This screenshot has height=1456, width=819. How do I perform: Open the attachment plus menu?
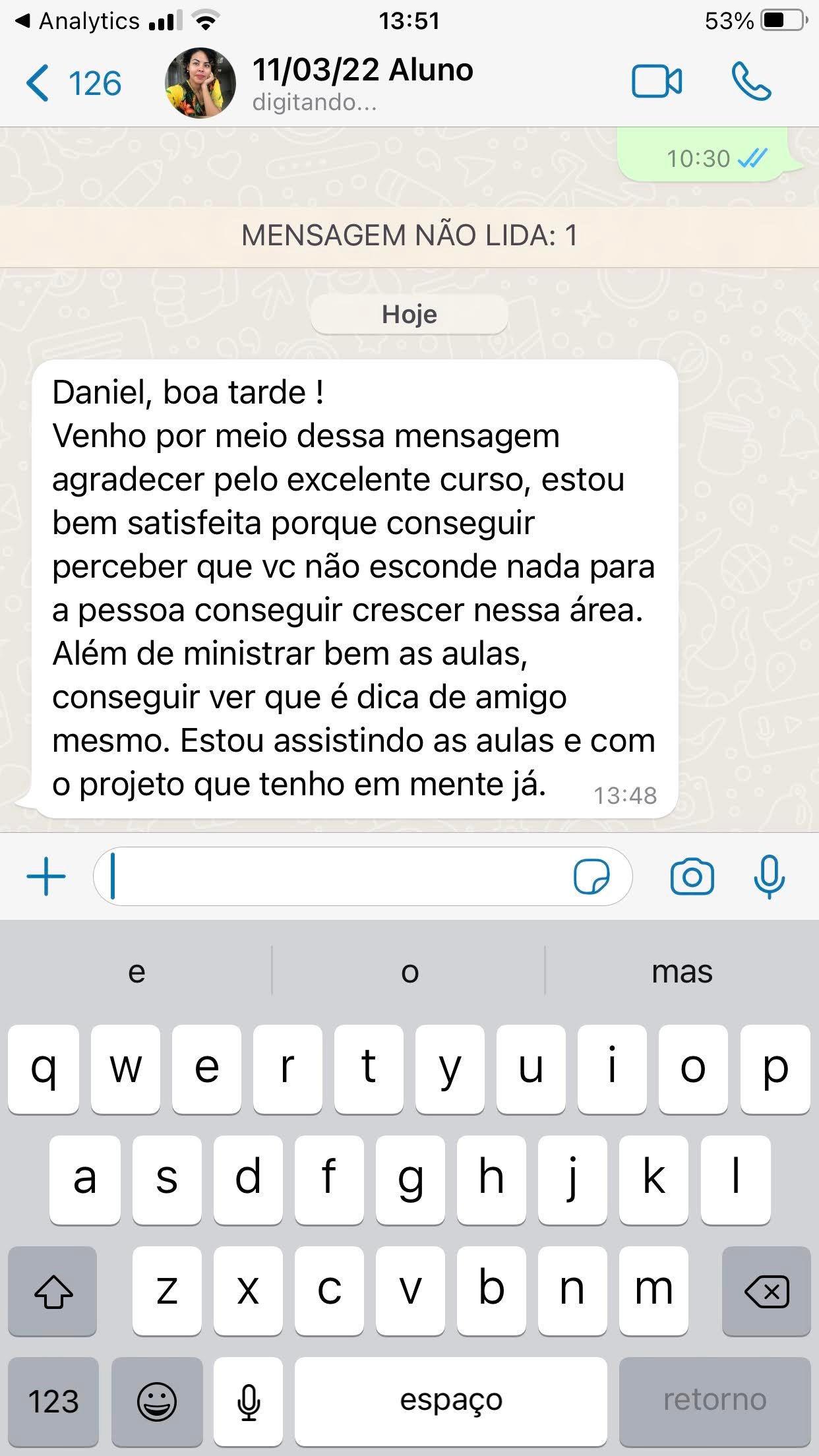[x=46, y=877]
